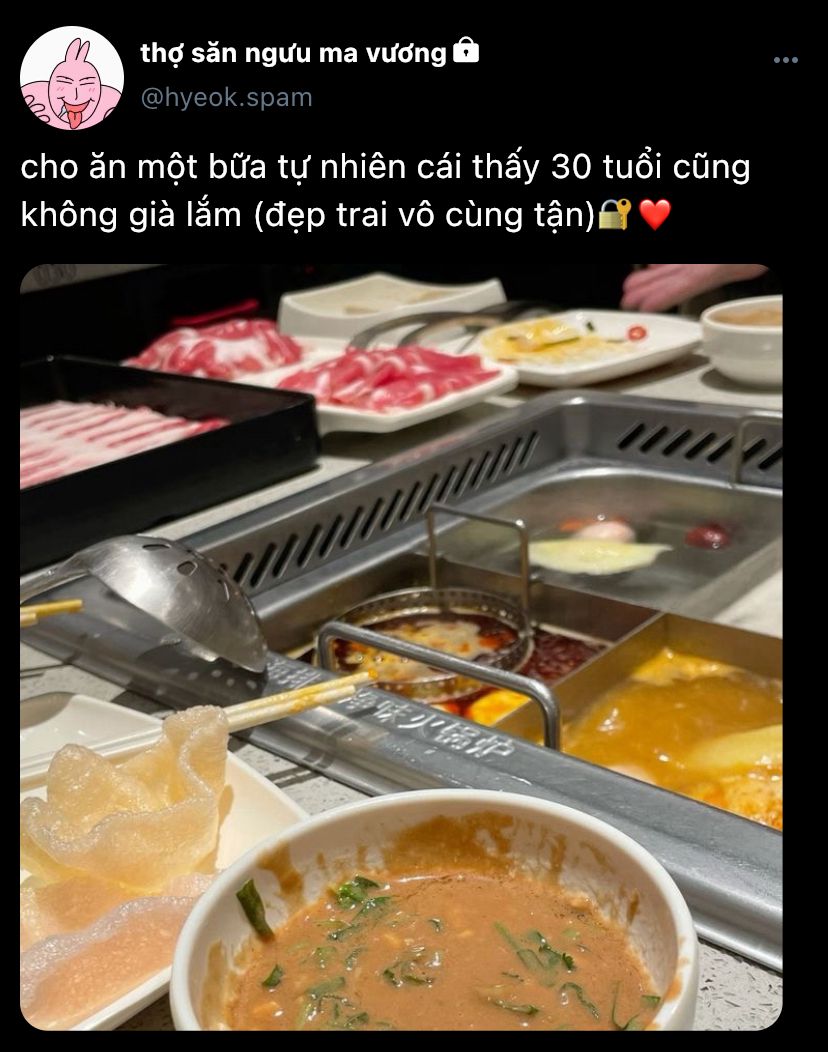Open the post's three-dot overflow menu
Viewport: 828px width, 1052px height.
tap(786, 61)
